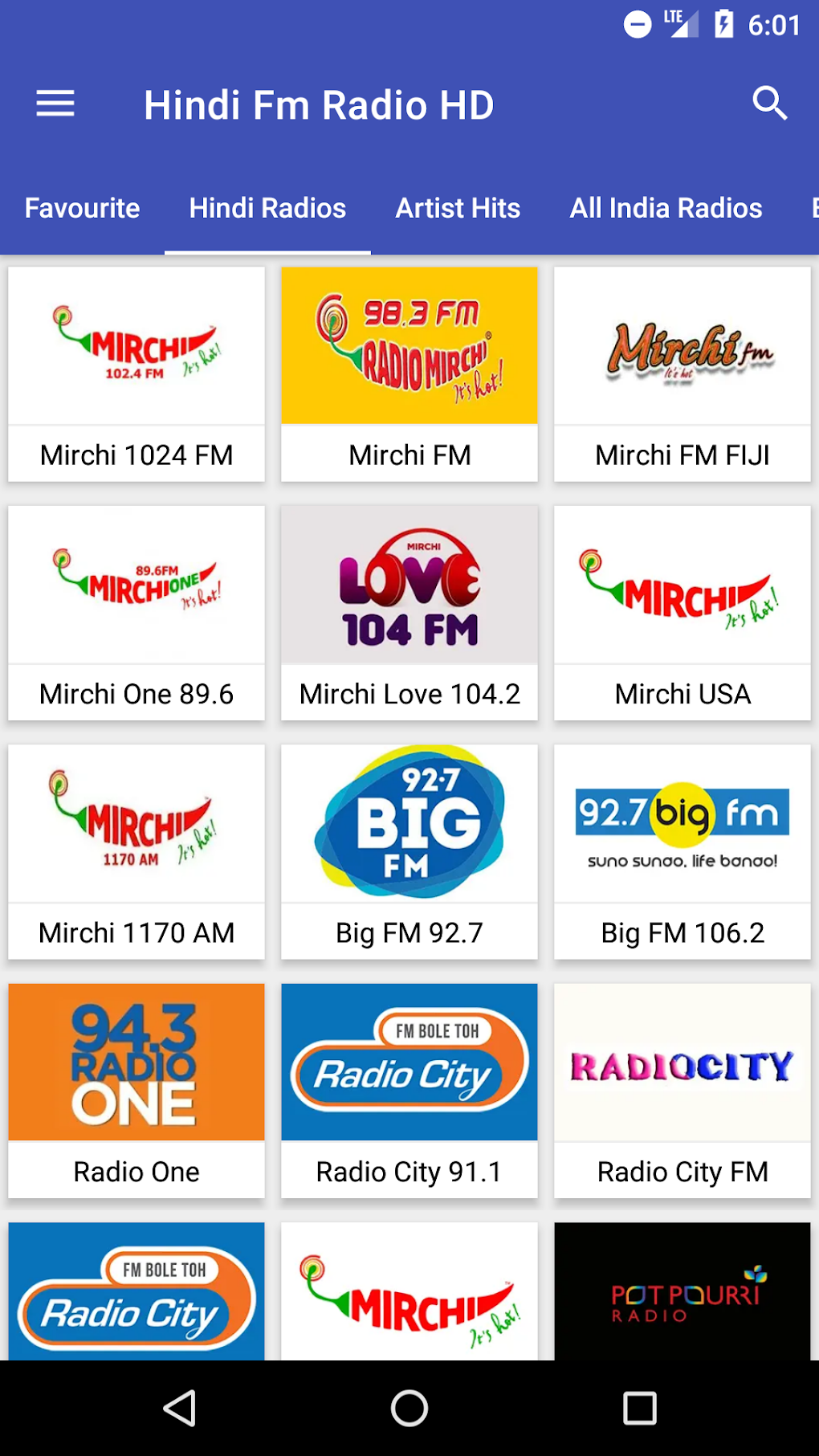Open the Mirchi FM station tile
The width and height of the screenshot is (819, 1456).
coord(409,374)
